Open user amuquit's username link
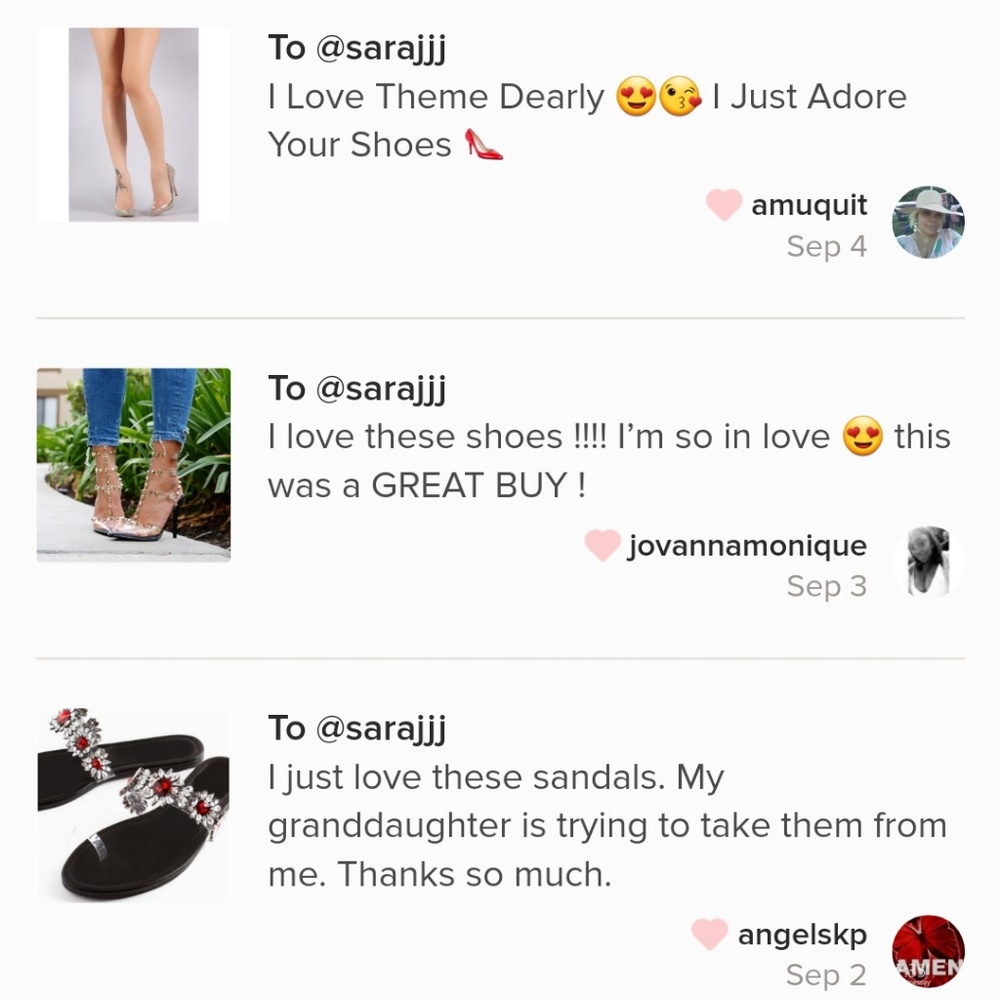The width and height of the screenshot is (1000, 1000). (809, 205)
